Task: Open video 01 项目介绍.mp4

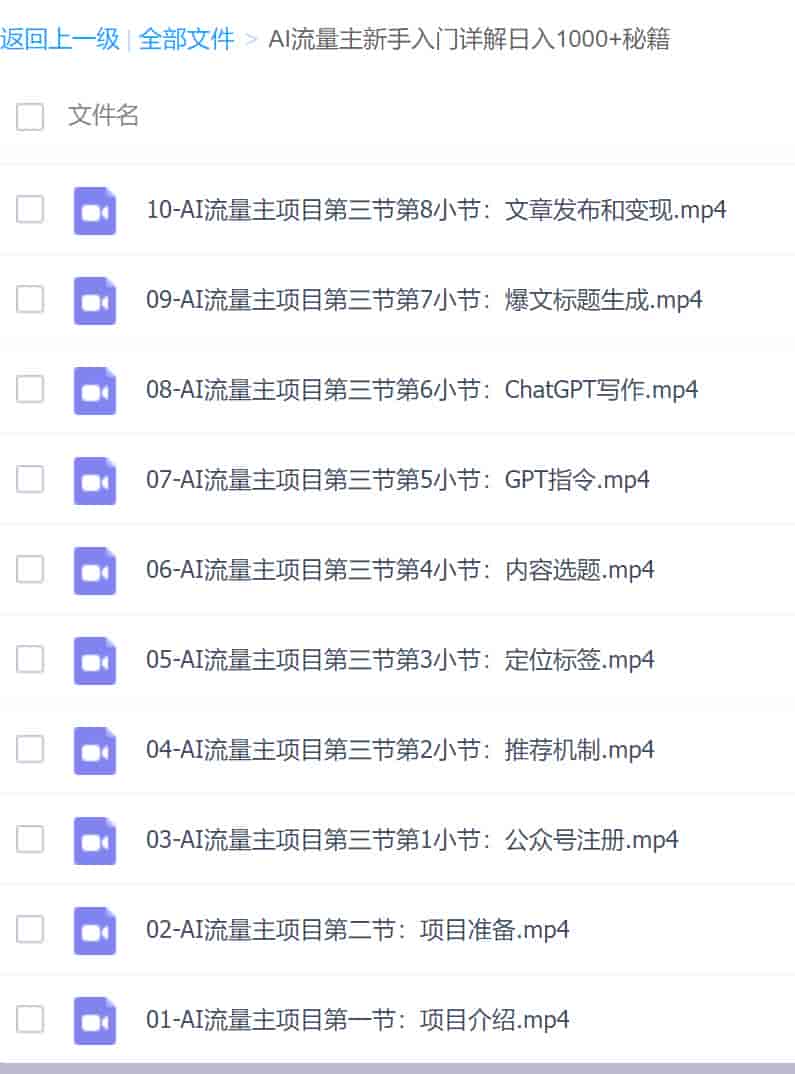Action: (358, 1020)
